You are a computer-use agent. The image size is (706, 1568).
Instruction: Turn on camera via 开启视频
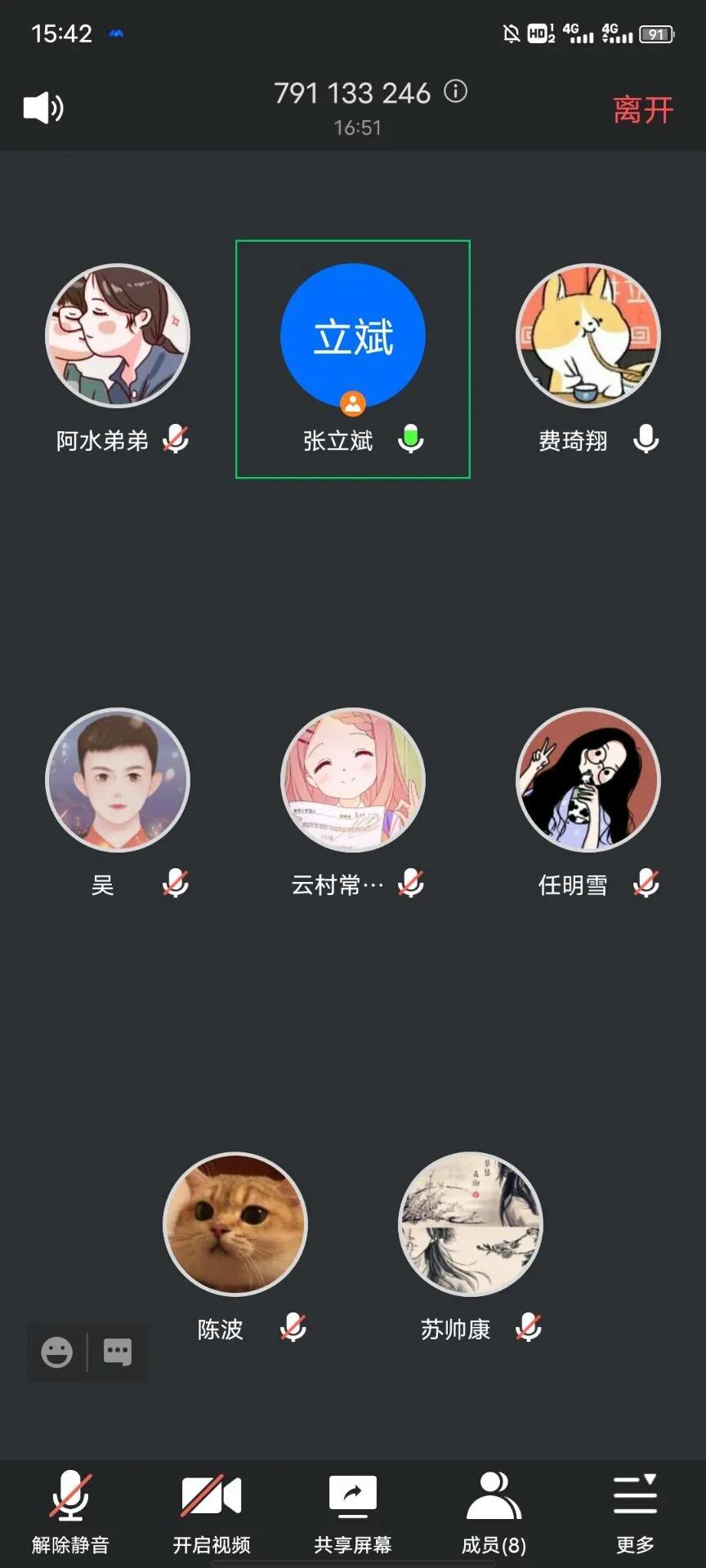pos(211,1512)
